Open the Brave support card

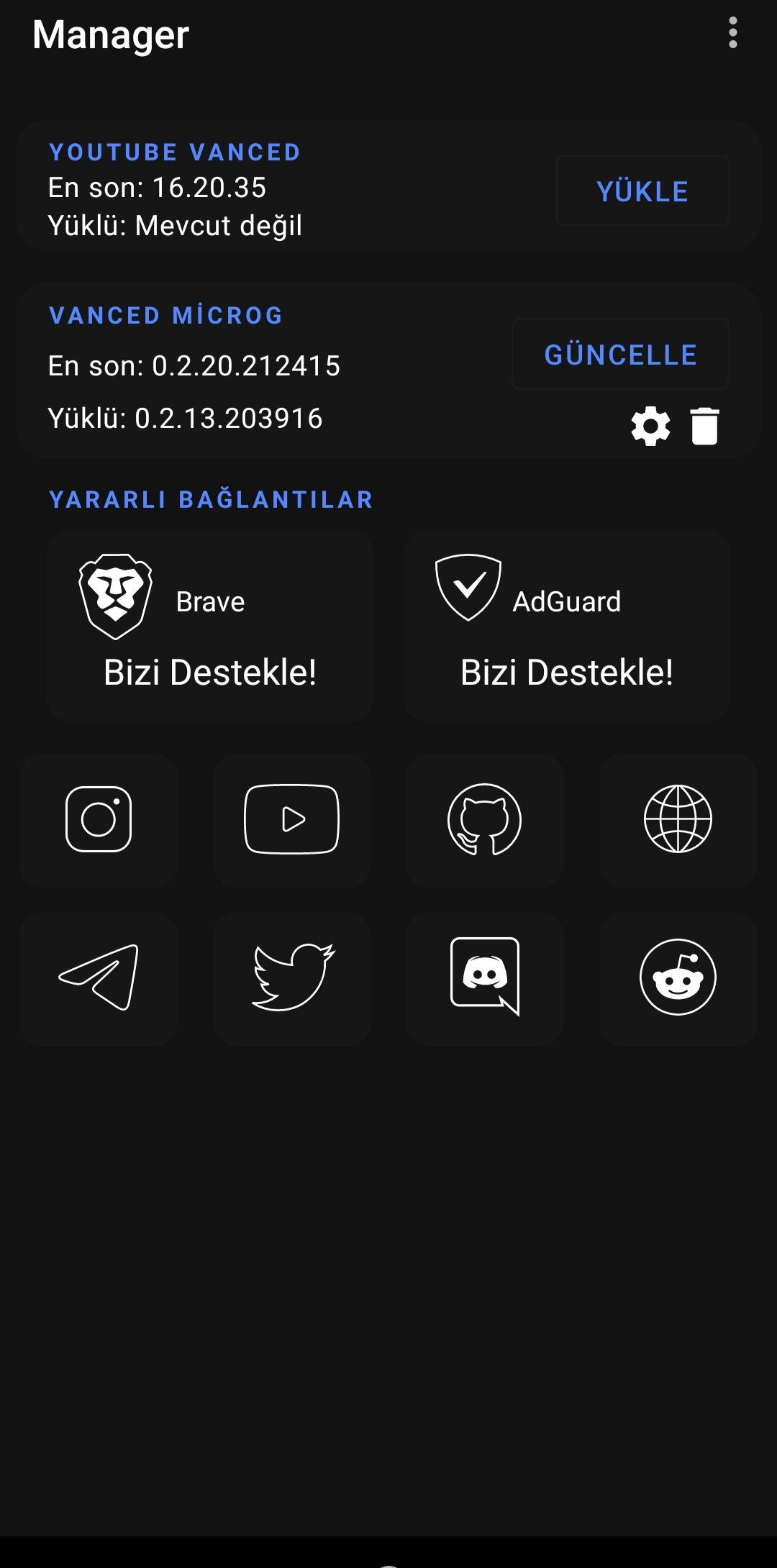[x=210, y=626]
